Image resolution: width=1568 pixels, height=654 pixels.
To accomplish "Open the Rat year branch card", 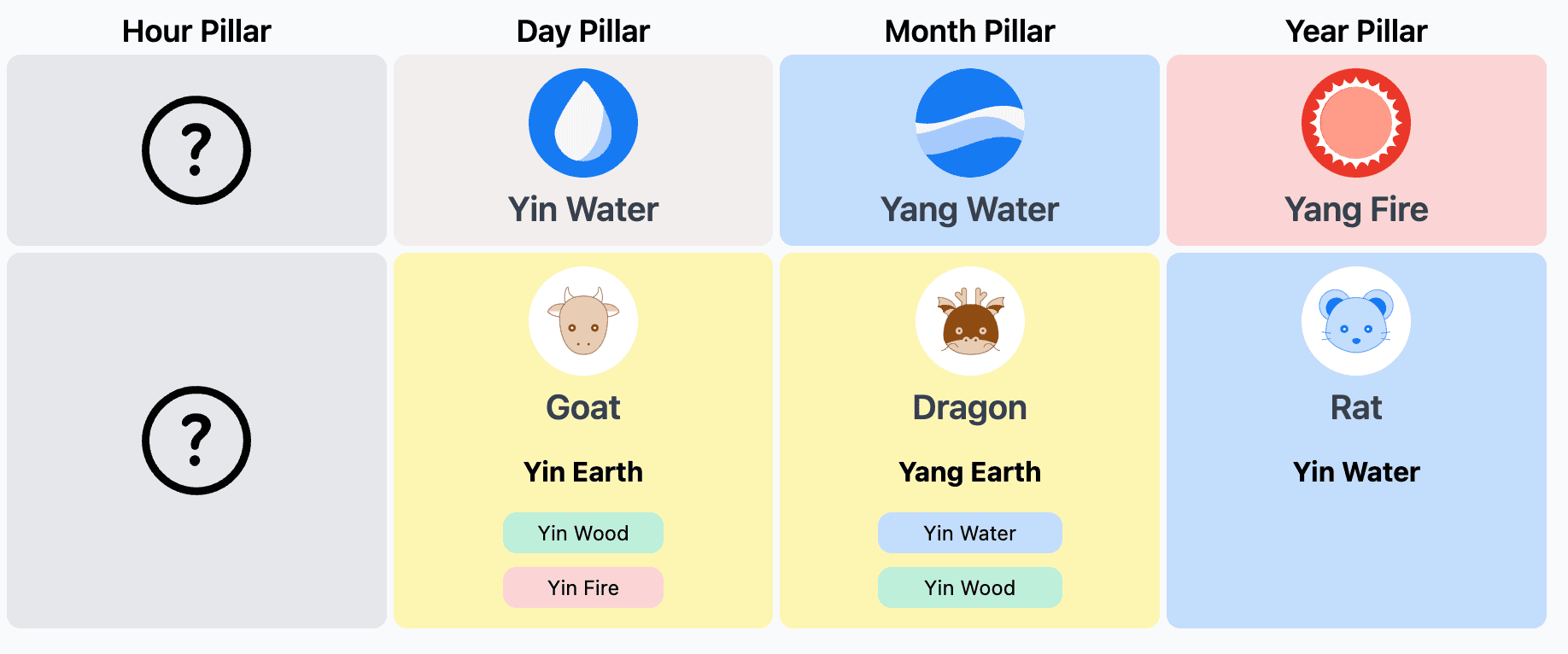I will coord(1356,440).
